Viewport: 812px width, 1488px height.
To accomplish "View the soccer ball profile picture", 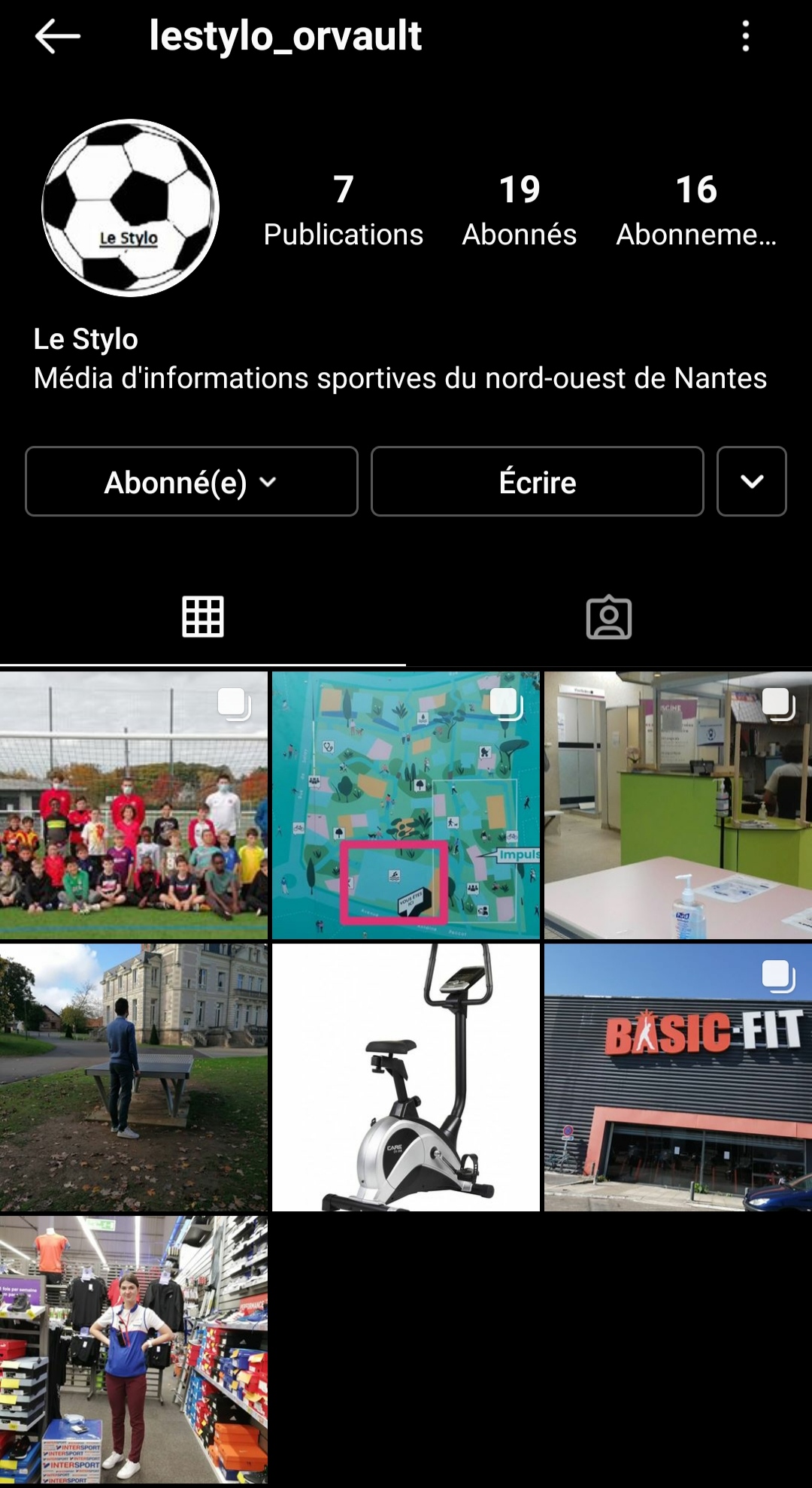I will point(130,208).
